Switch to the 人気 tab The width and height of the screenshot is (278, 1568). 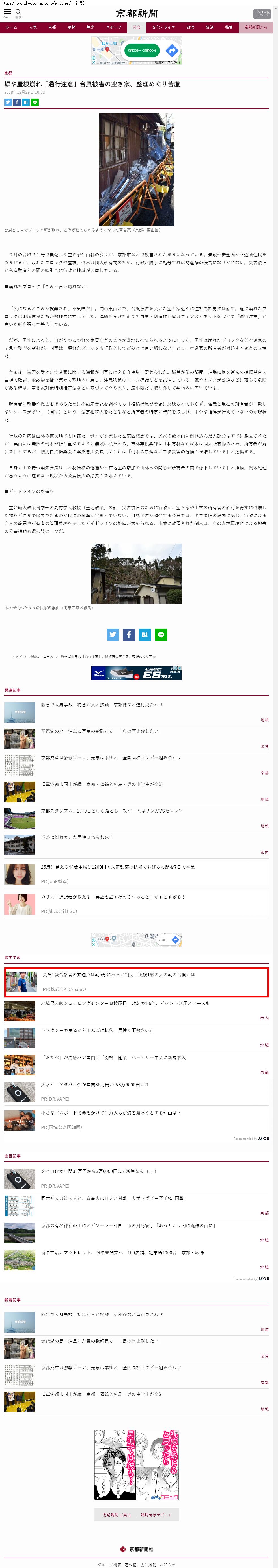(33, 27)
